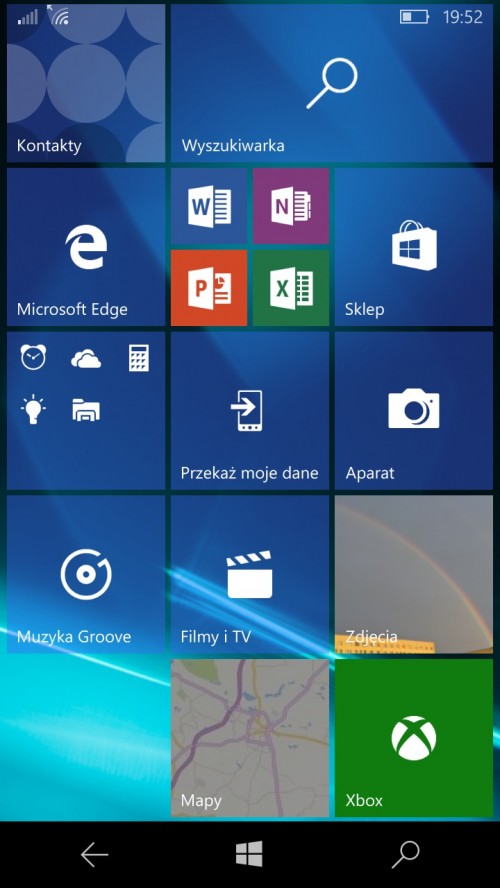The height and width of the screenshot is (888, 500).
Task: Open the alarm clock icon
Action: click(33, 358)
